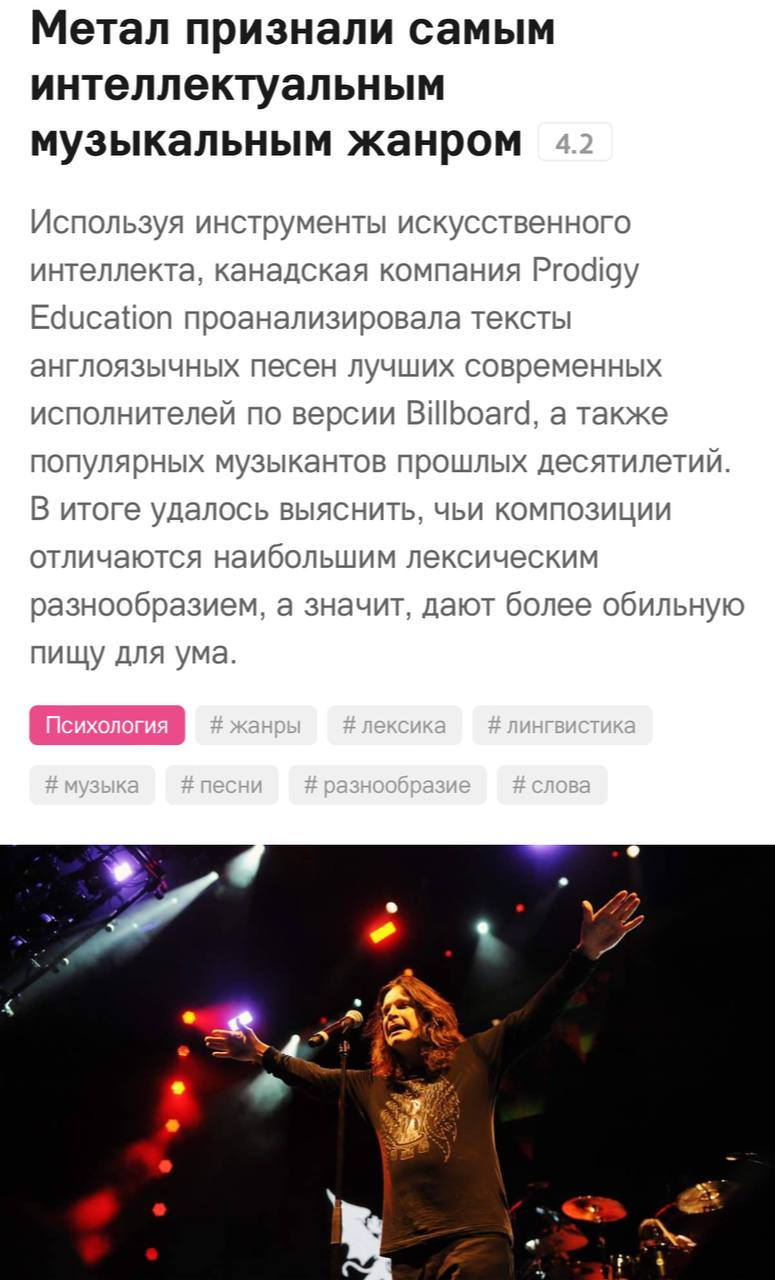Open the #лингвистика hashtag
This screenshot has width=775, height=1280.
(x=562, y=725)
